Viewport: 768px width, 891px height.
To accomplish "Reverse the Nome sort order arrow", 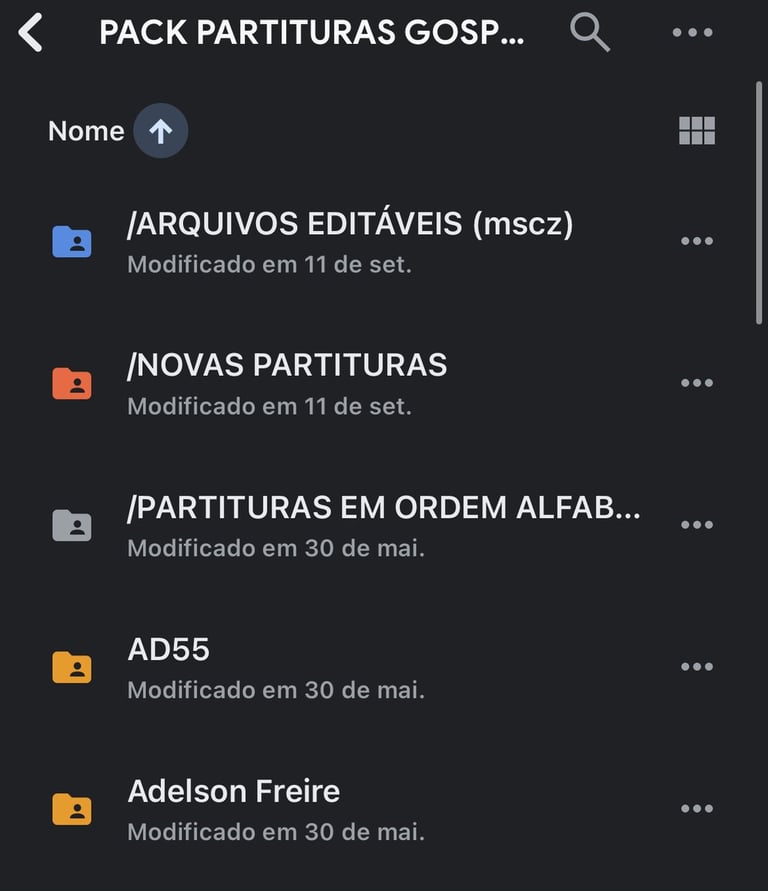I will (160, 131).
